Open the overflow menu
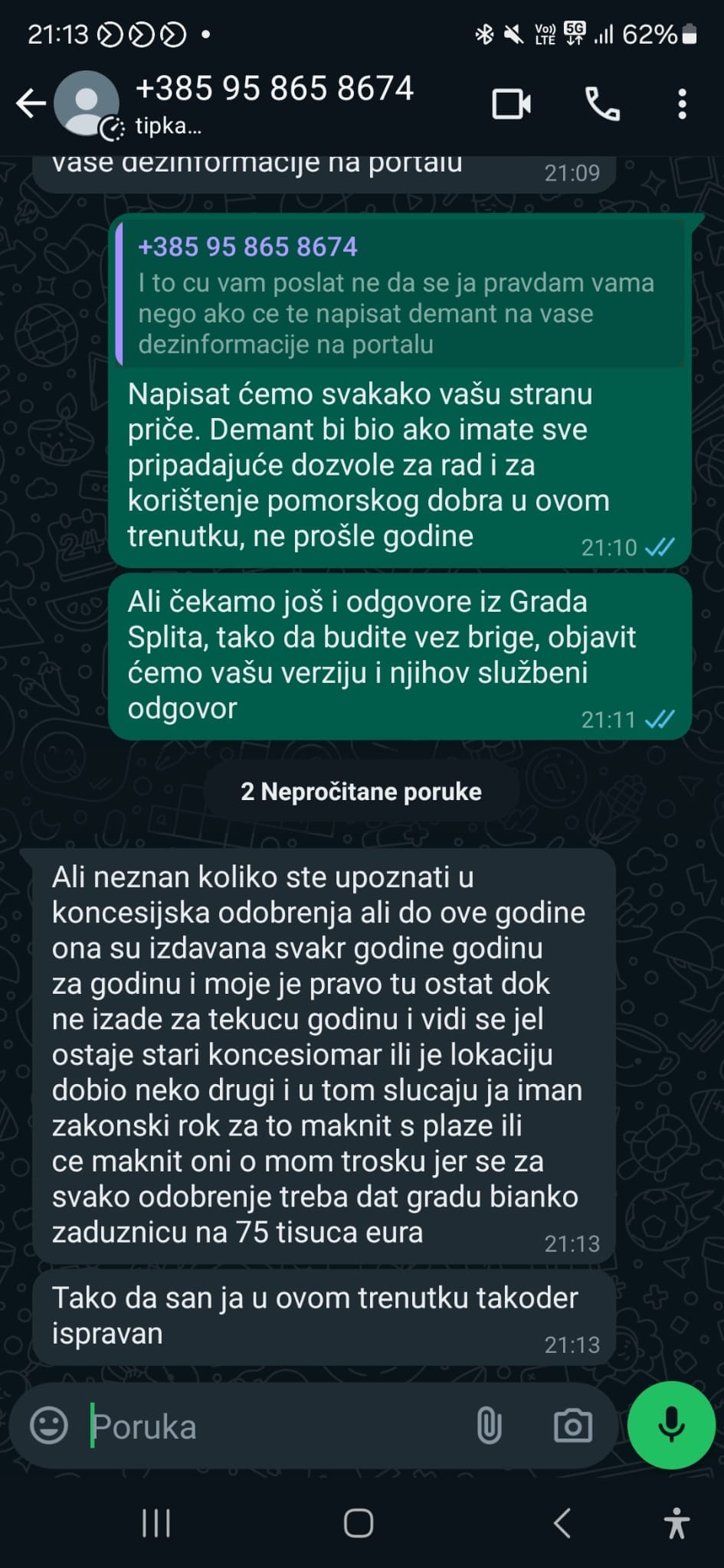 (681, 104)
